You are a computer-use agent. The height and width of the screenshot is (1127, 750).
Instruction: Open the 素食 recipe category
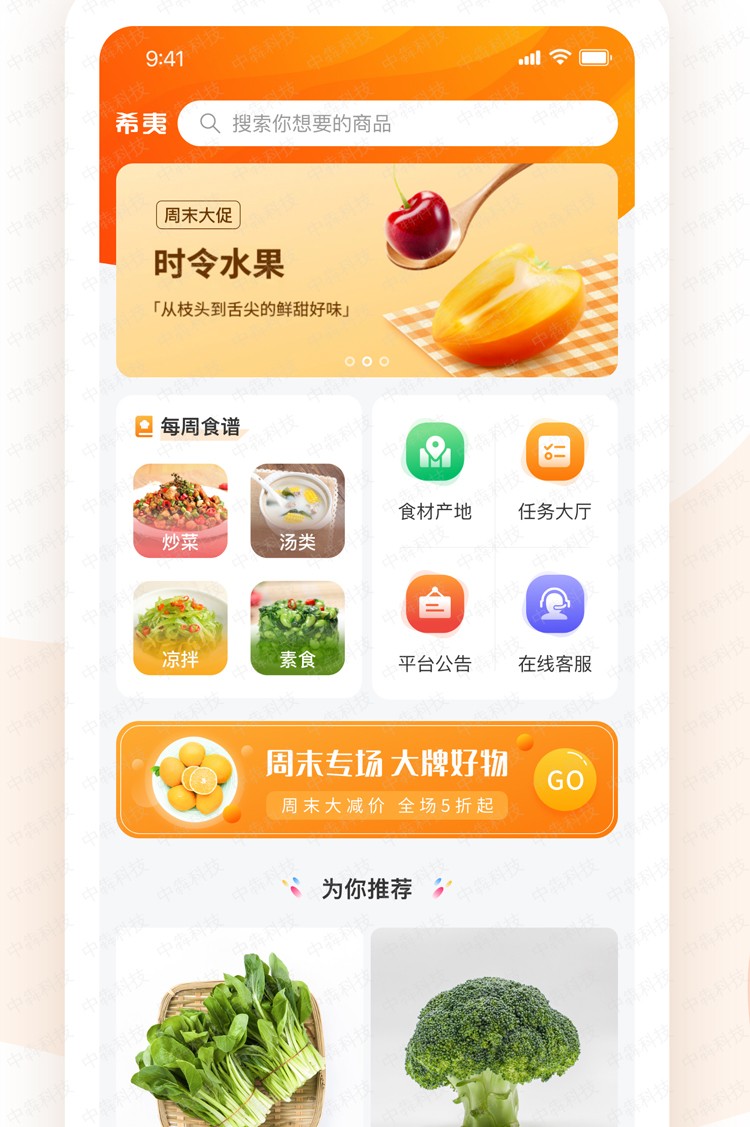point(297,628)
